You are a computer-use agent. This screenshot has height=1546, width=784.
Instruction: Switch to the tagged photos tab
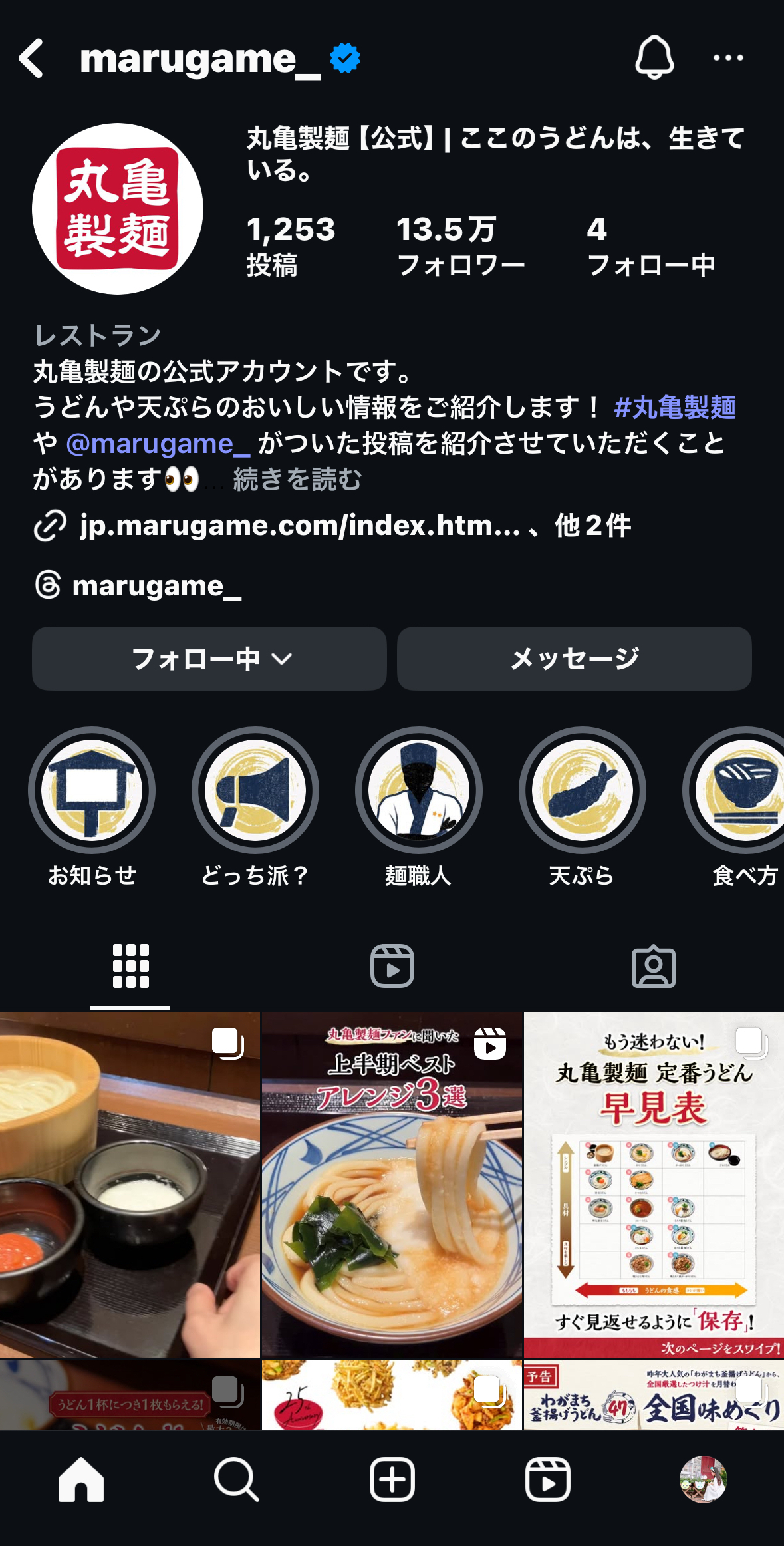click(654, 966)
